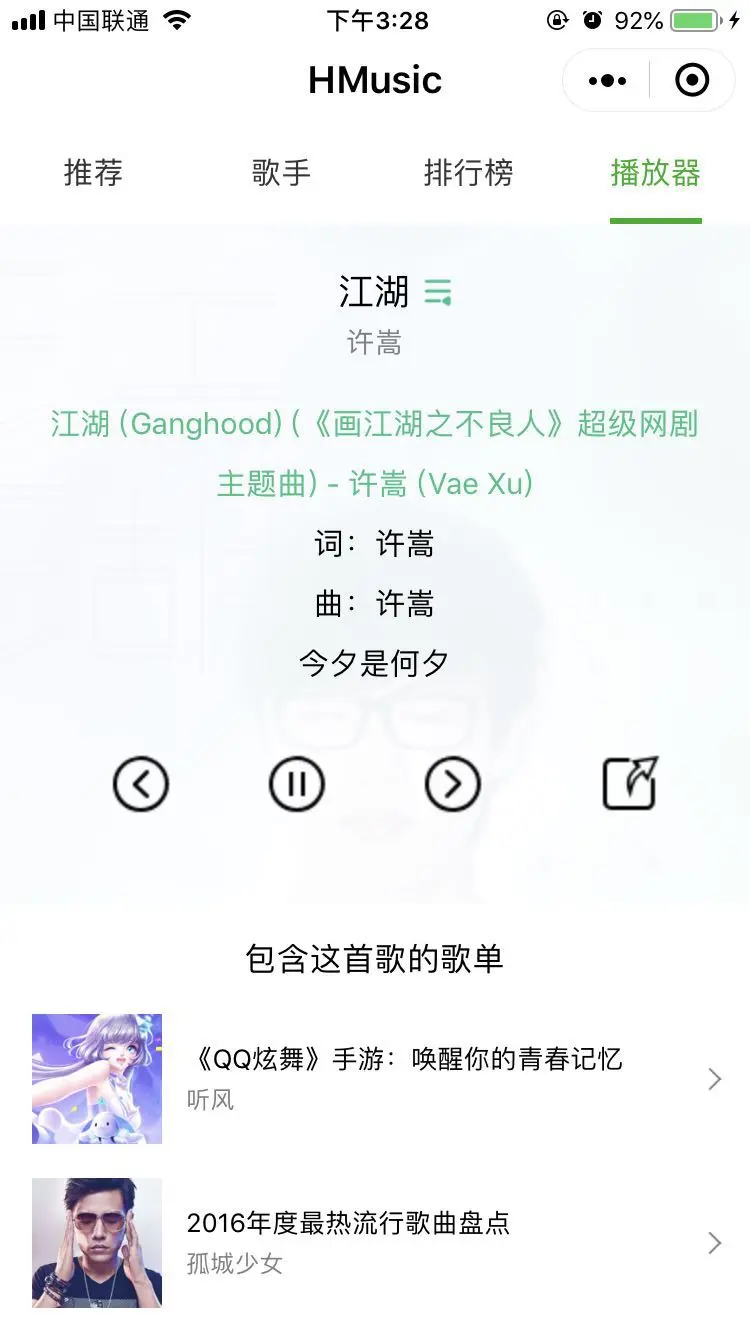Switch to the 歌手 tab
This screenshot has height=1334, width=750.
click(x=281, y=173)
